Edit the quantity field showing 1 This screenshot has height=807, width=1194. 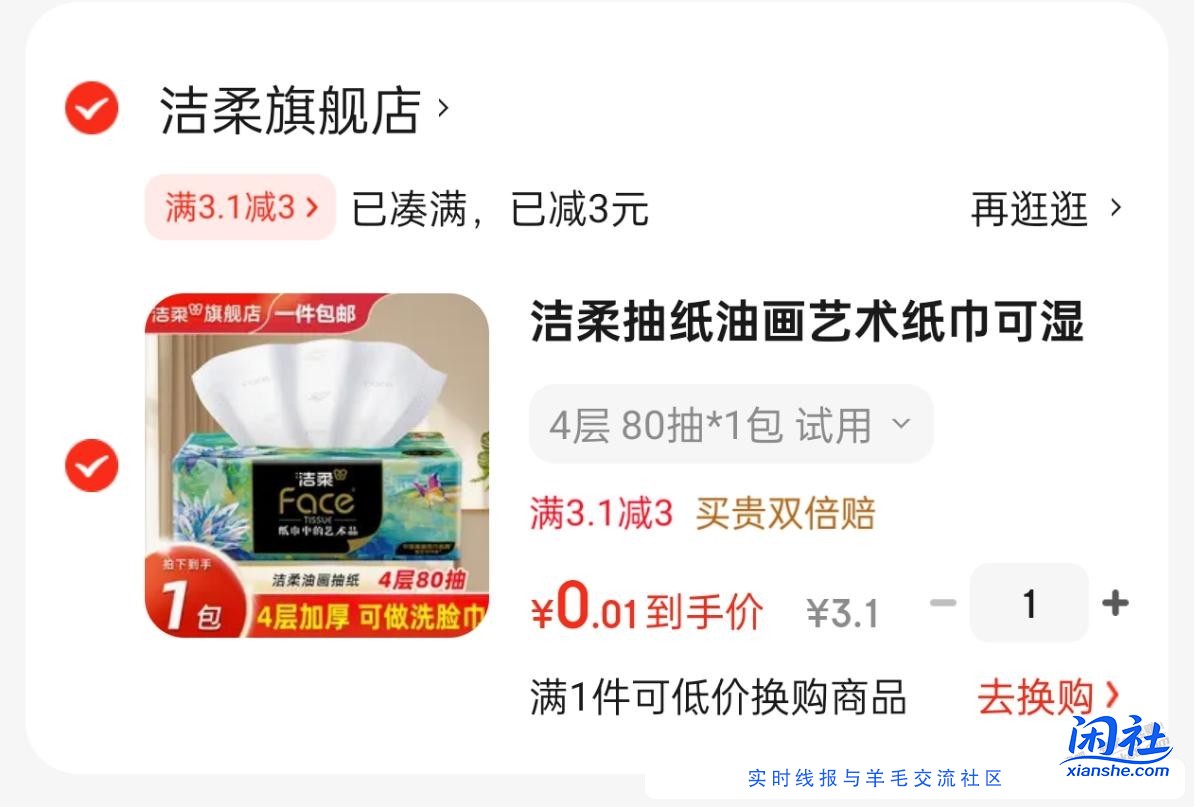pos(1028,603)
